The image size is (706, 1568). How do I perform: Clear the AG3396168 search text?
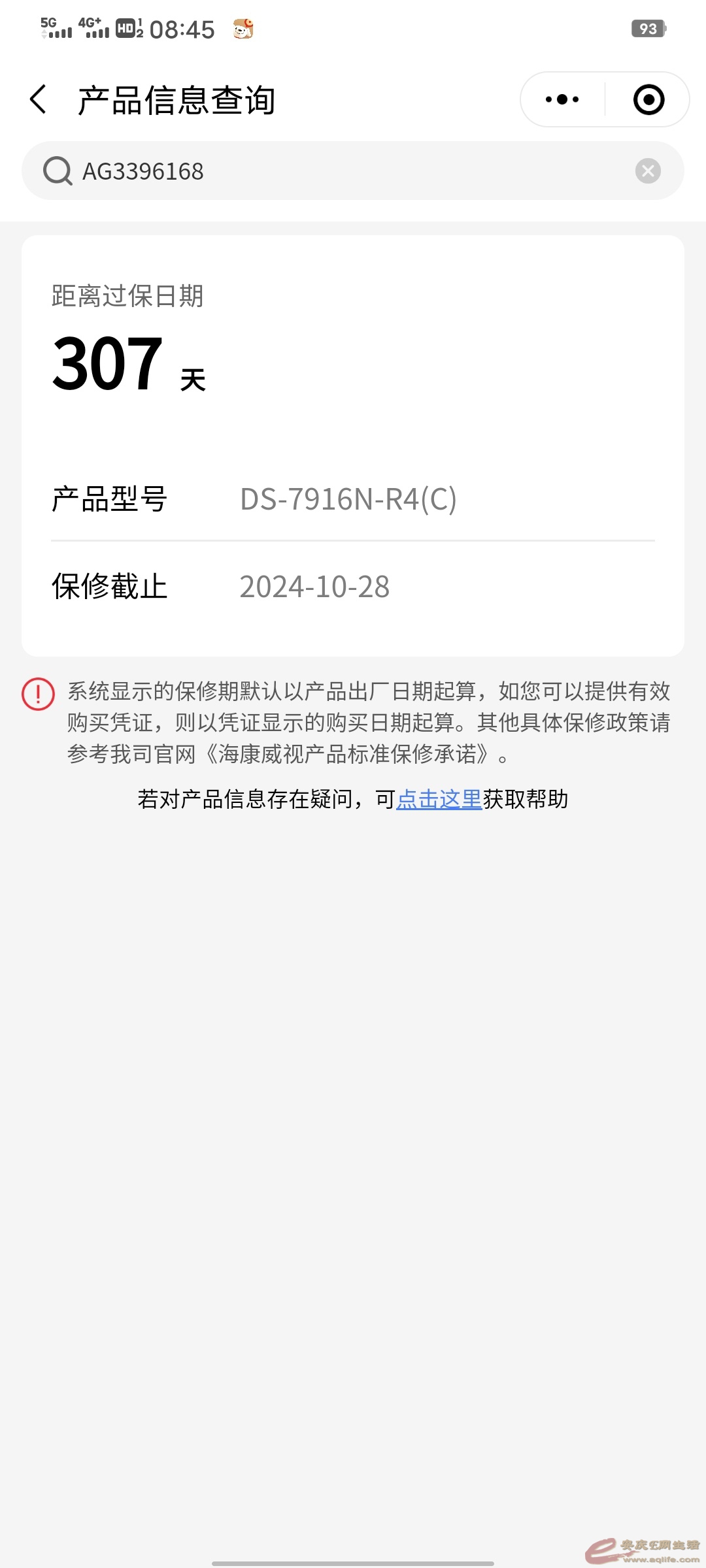pyautogui.click(x=647, y=171)
